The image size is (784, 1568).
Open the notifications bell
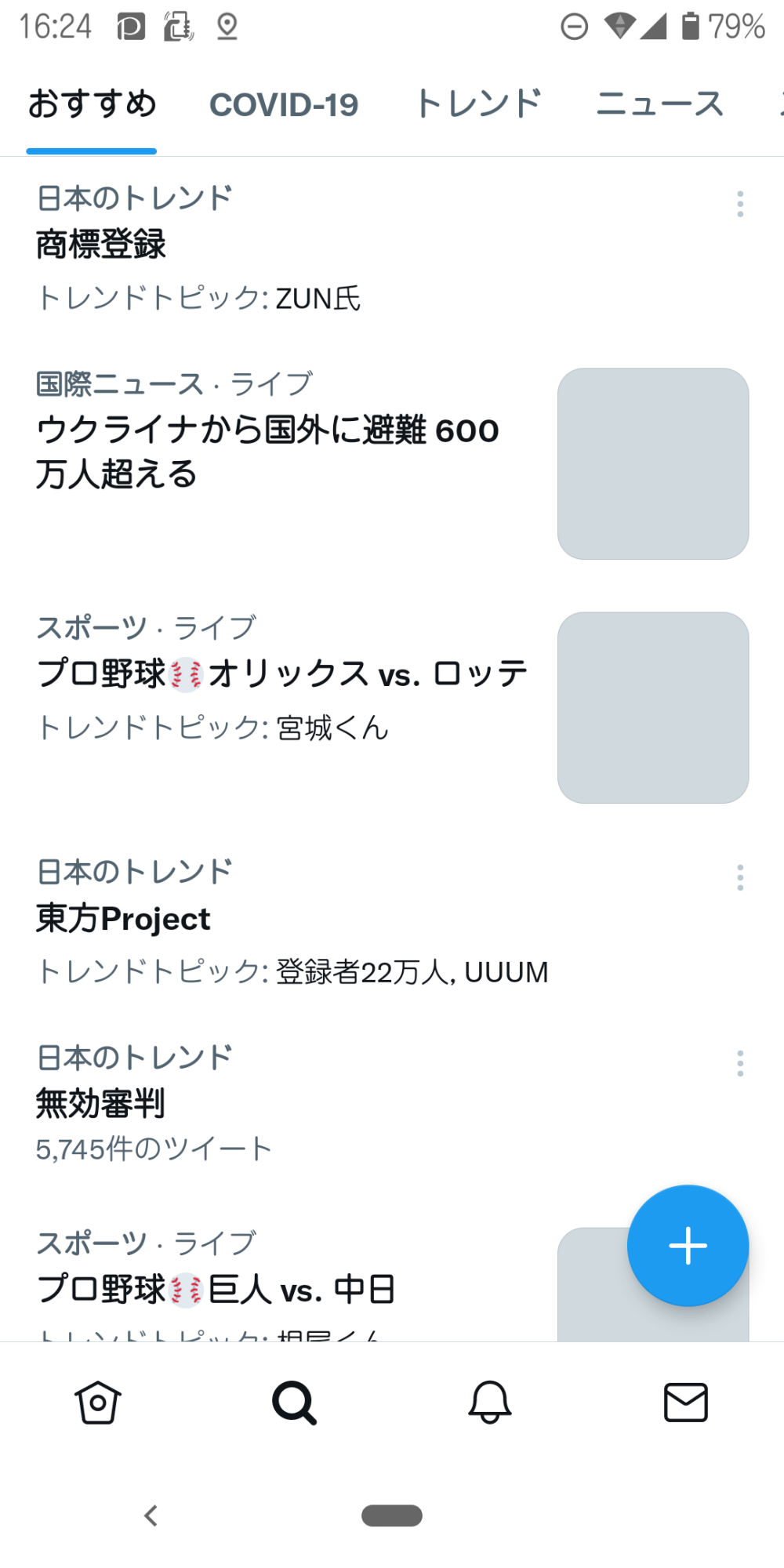click(x=490, y=1403)
